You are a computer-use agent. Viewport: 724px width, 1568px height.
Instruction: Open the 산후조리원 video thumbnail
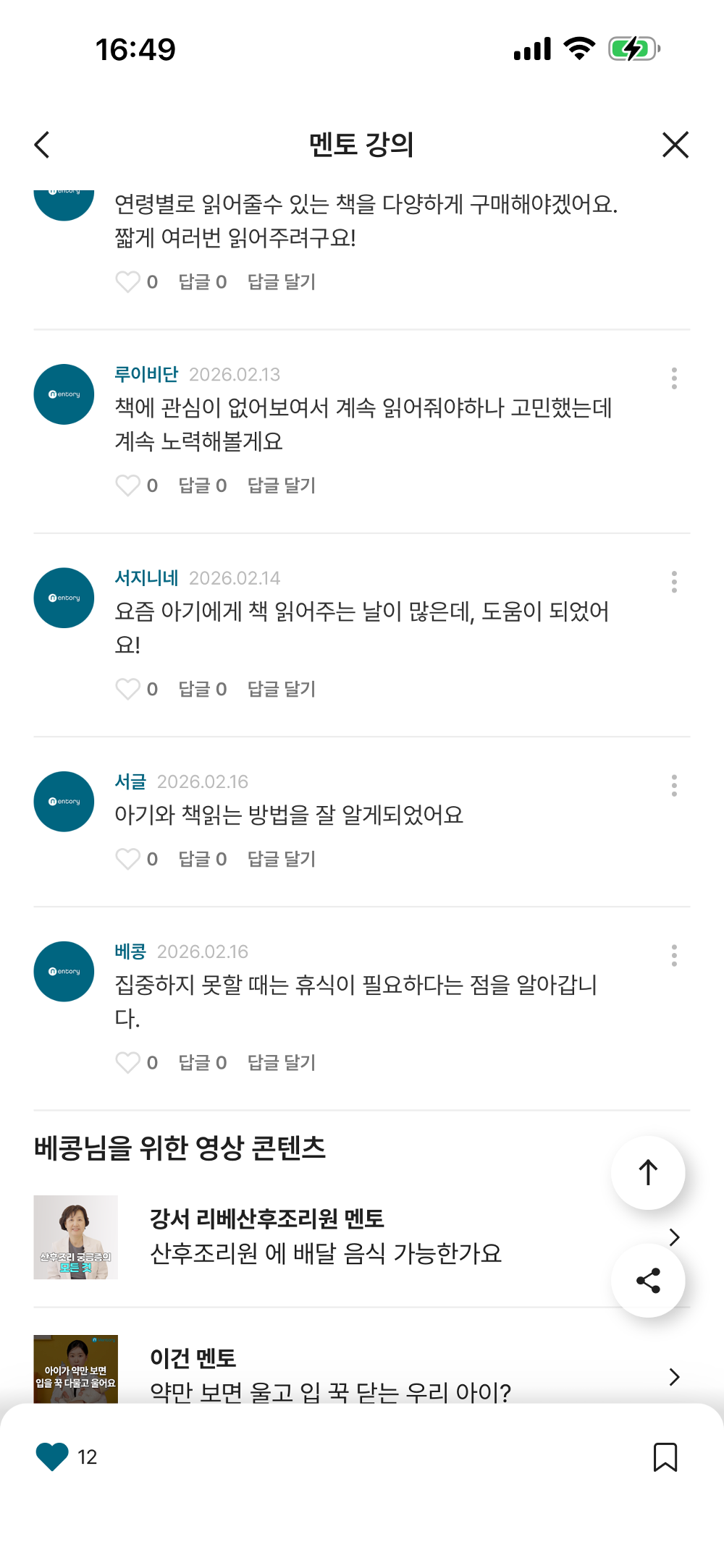click(x=77, y=1237)
